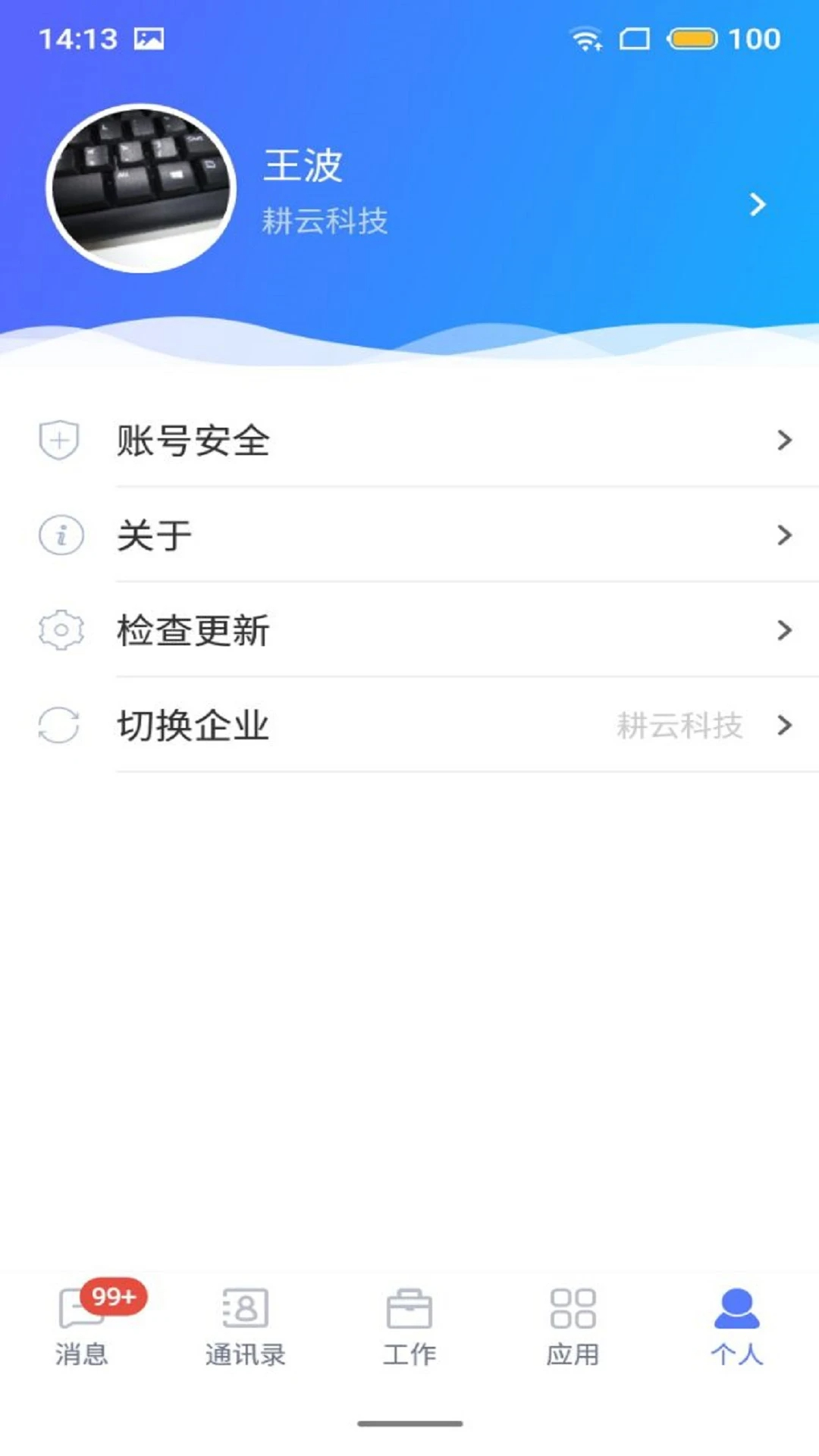The width and height of the screenshot is (819, 1456).
Task: Select the shield icon beside 账号安全
Action: coord(61,438)
